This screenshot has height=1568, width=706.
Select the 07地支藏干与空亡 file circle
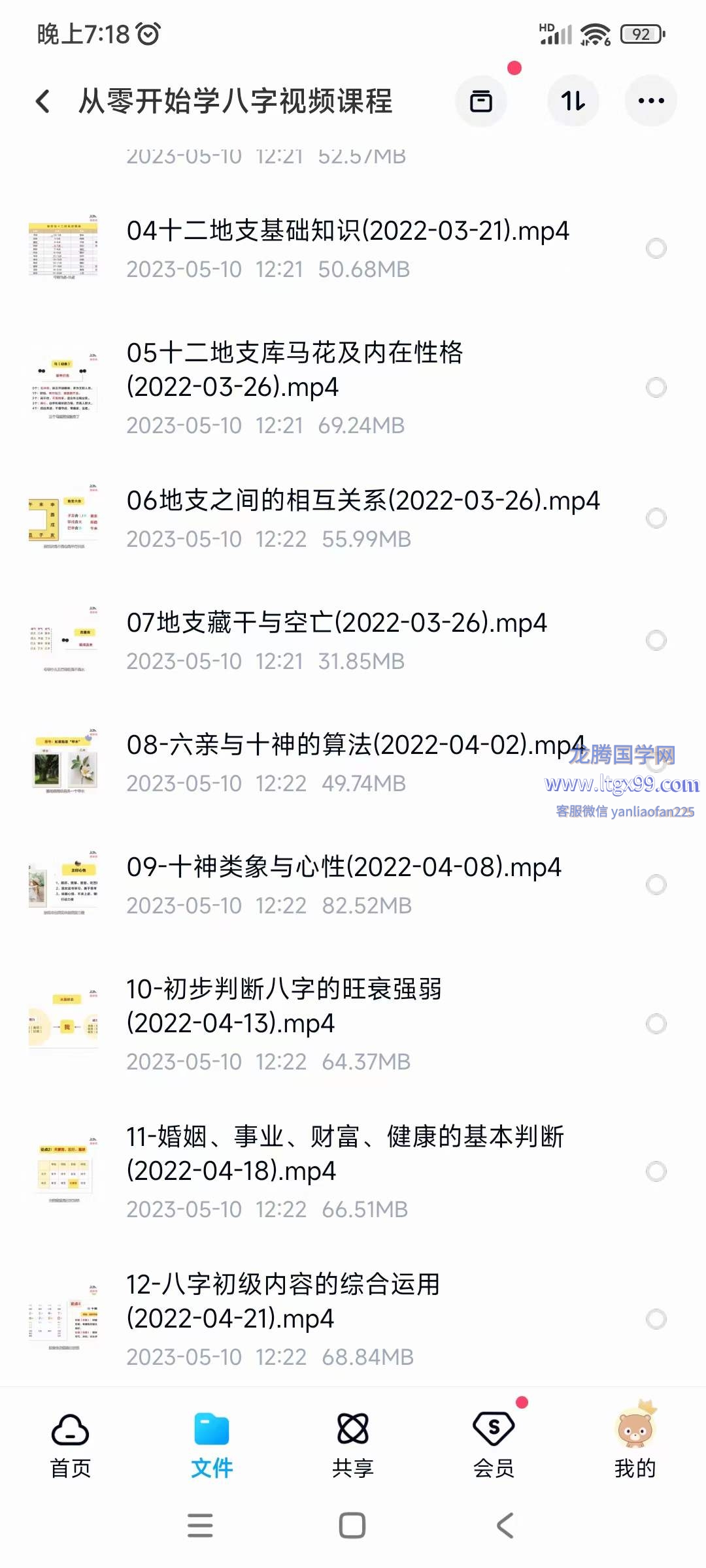pyautogui.click(x=656, y=640)
